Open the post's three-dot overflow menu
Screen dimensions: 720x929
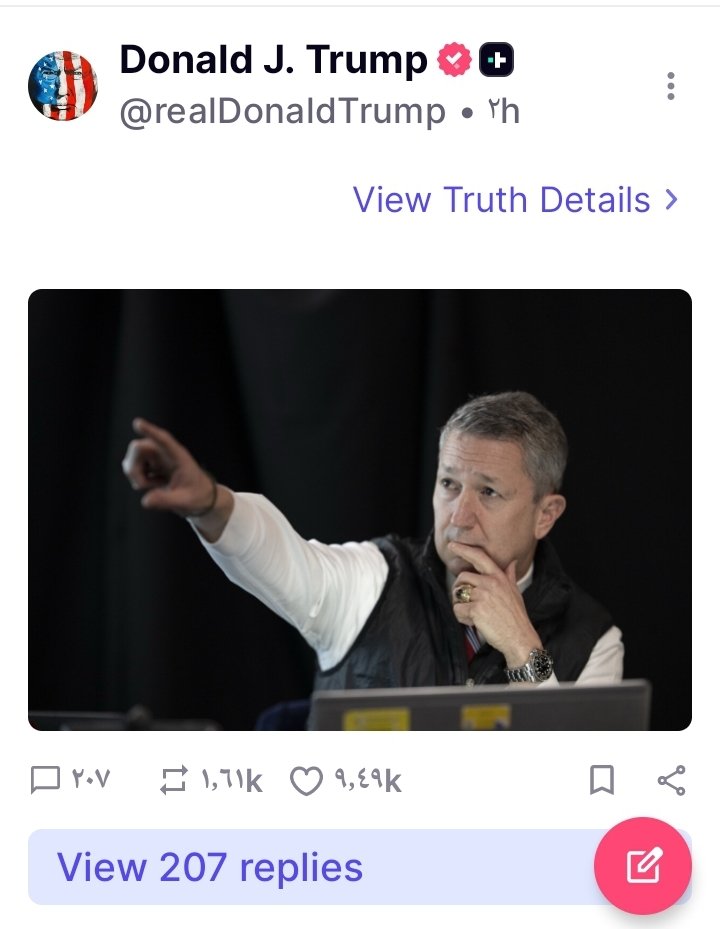click(x=670, y=86)
